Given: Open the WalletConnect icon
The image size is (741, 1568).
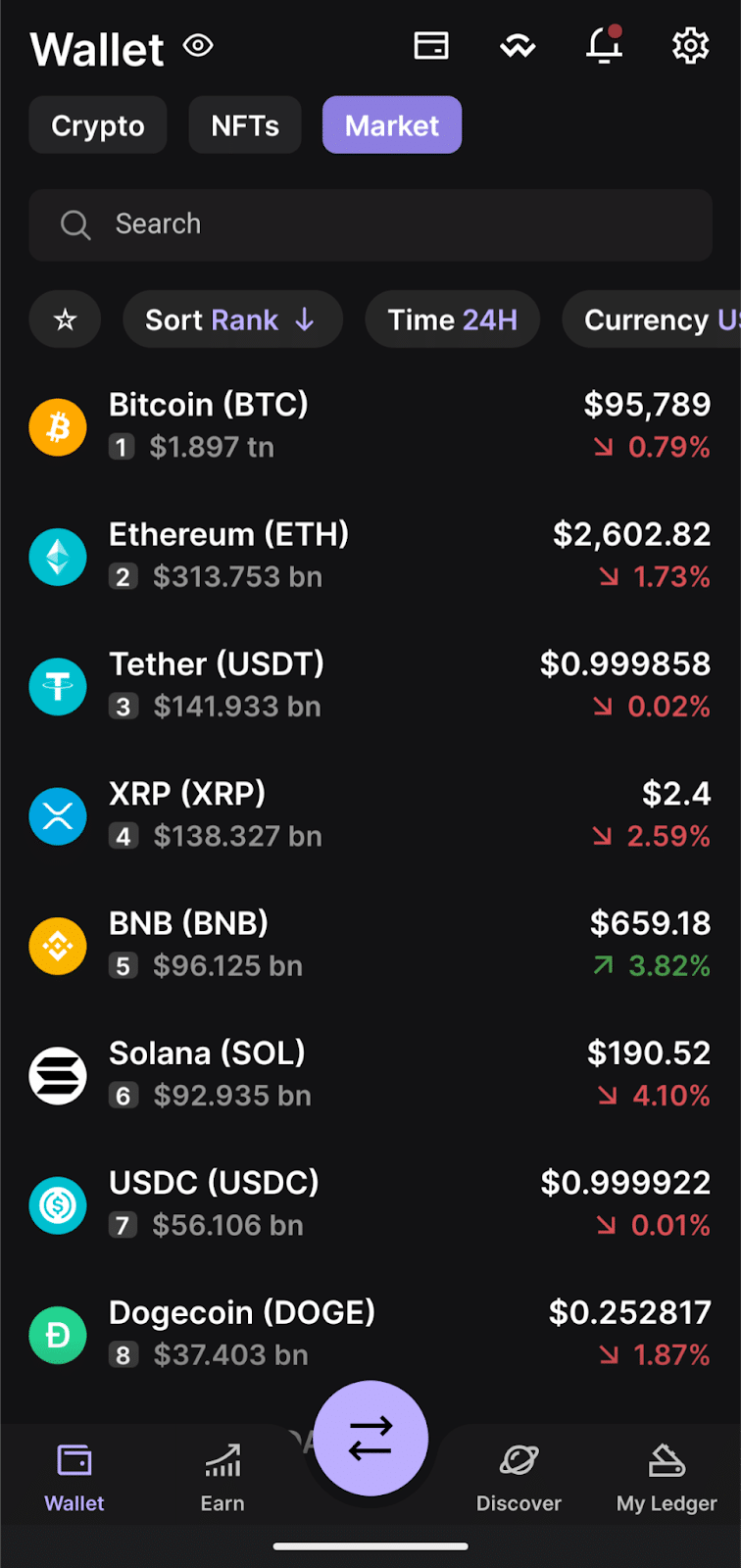Looking at the screenshot, I should (x=518, y=46).
